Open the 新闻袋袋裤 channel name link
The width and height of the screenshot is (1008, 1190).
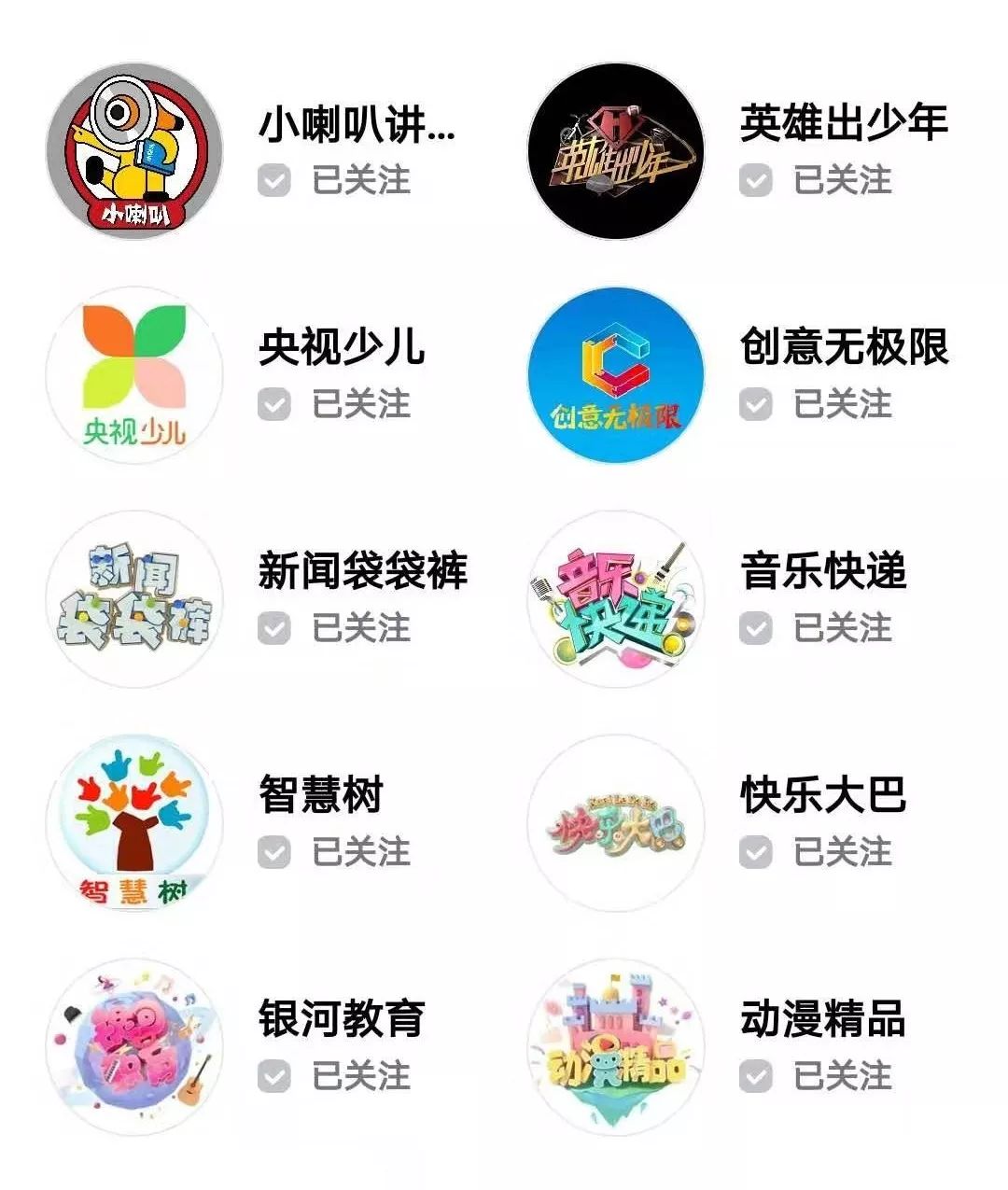pos(364,575)
